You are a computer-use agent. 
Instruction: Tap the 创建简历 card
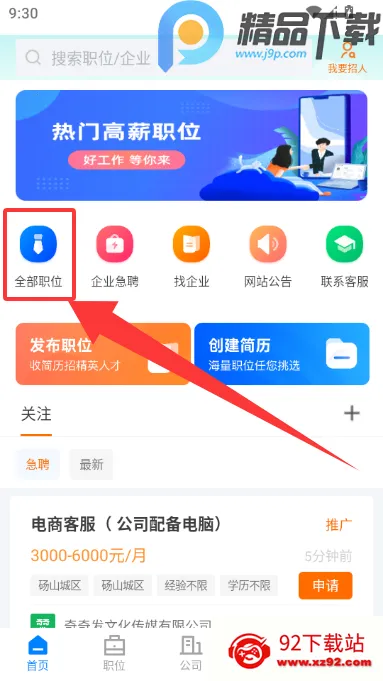pyautogui.click(x=282, y=354)
